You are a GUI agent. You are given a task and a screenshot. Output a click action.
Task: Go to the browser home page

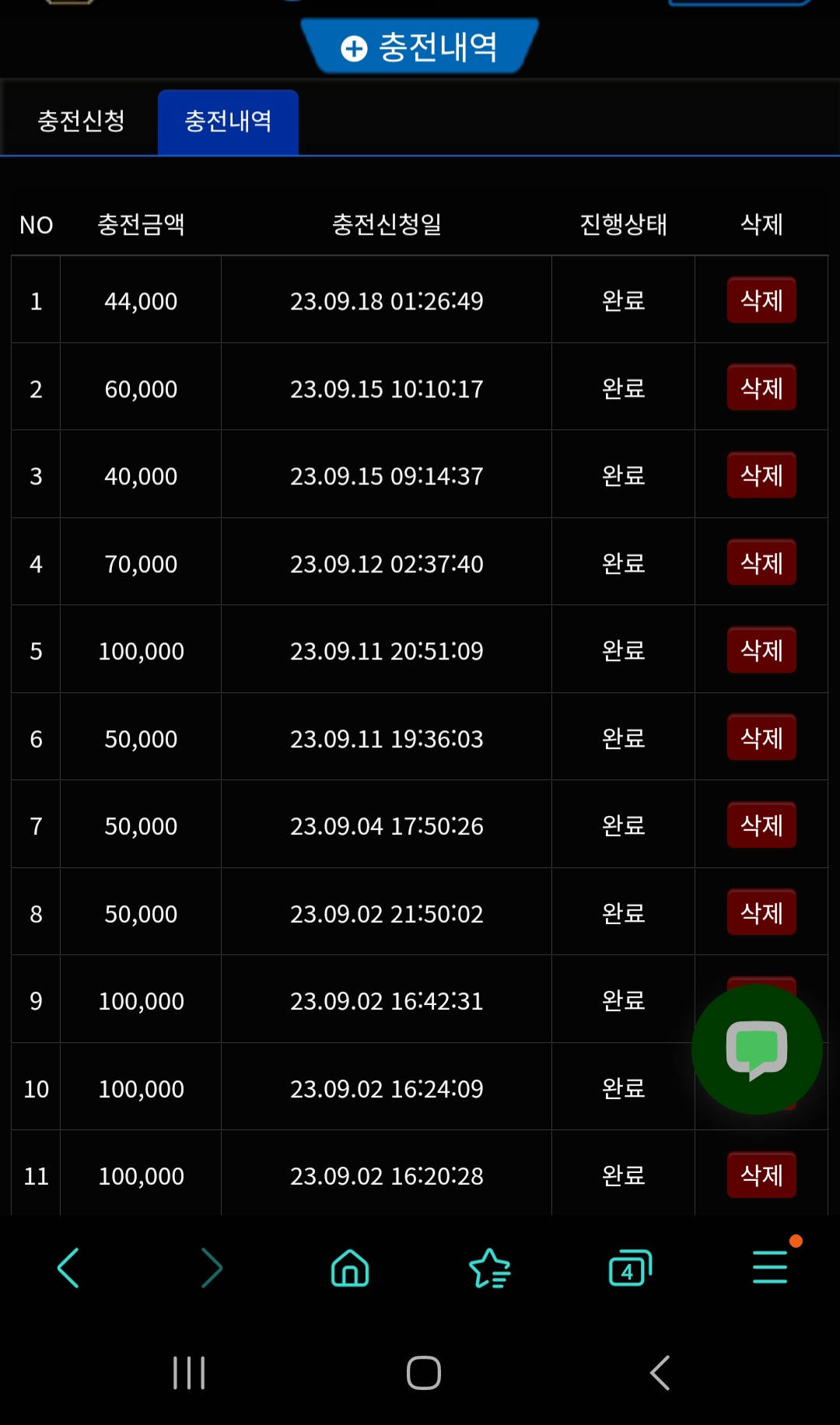[350, 1268]
